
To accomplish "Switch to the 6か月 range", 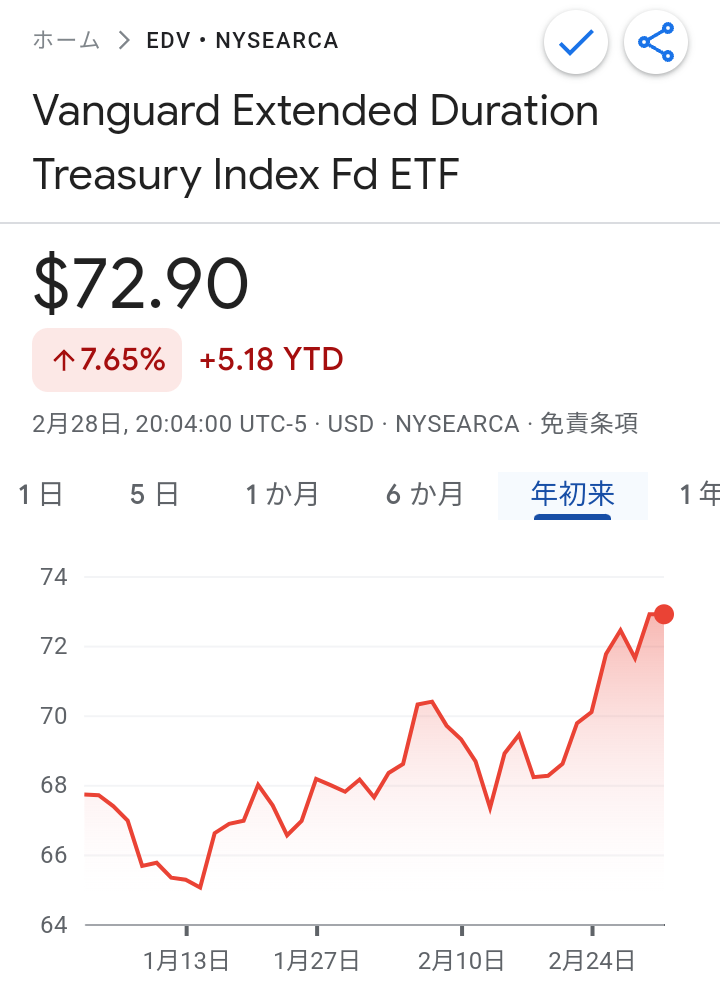I will click(x=425, y=494).
